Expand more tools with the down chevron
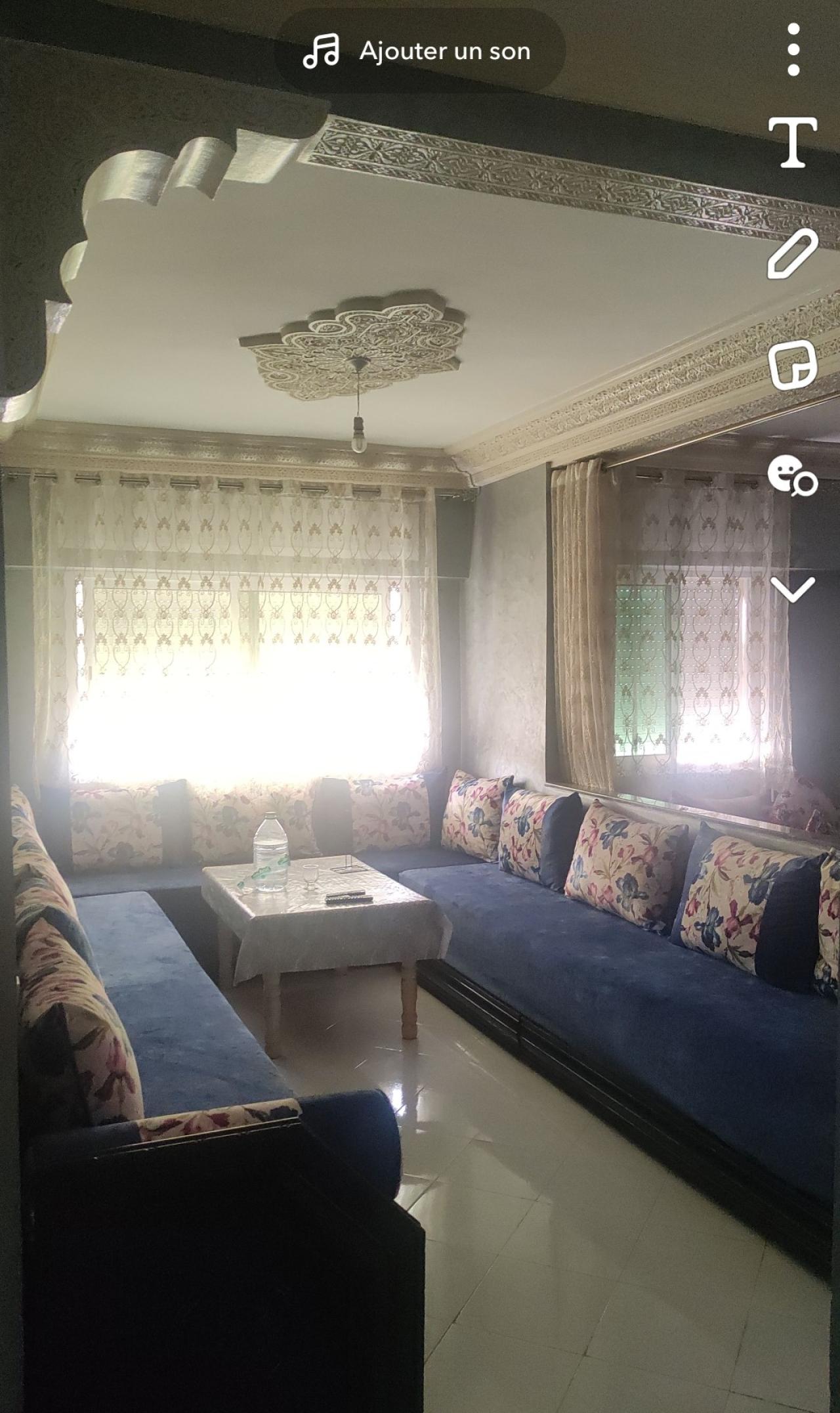Viewport: 840px width, 1413px height. tap(793, 589)
